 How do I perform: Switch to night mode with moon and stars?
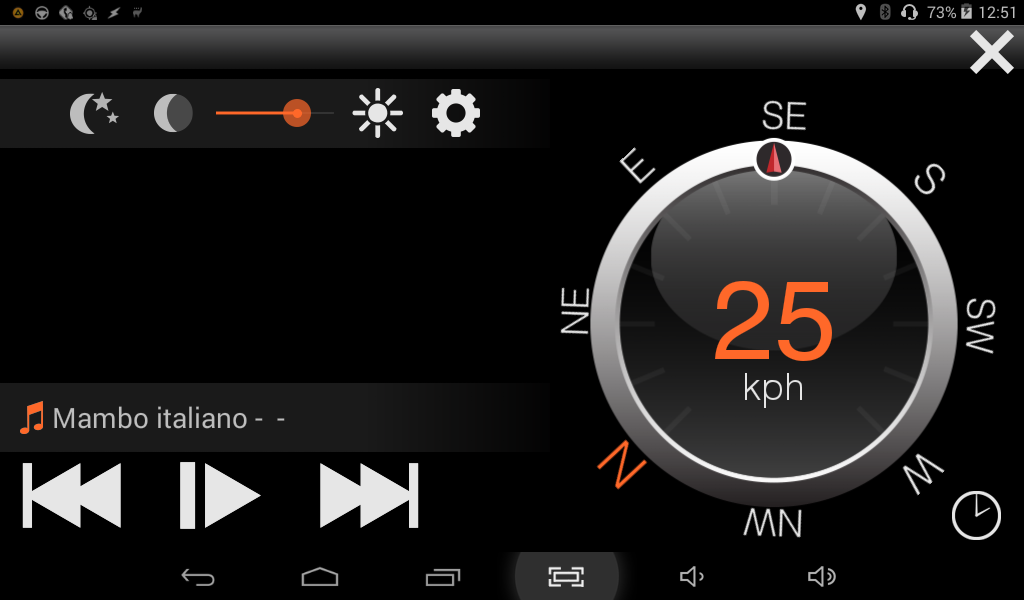click(94, 113)
